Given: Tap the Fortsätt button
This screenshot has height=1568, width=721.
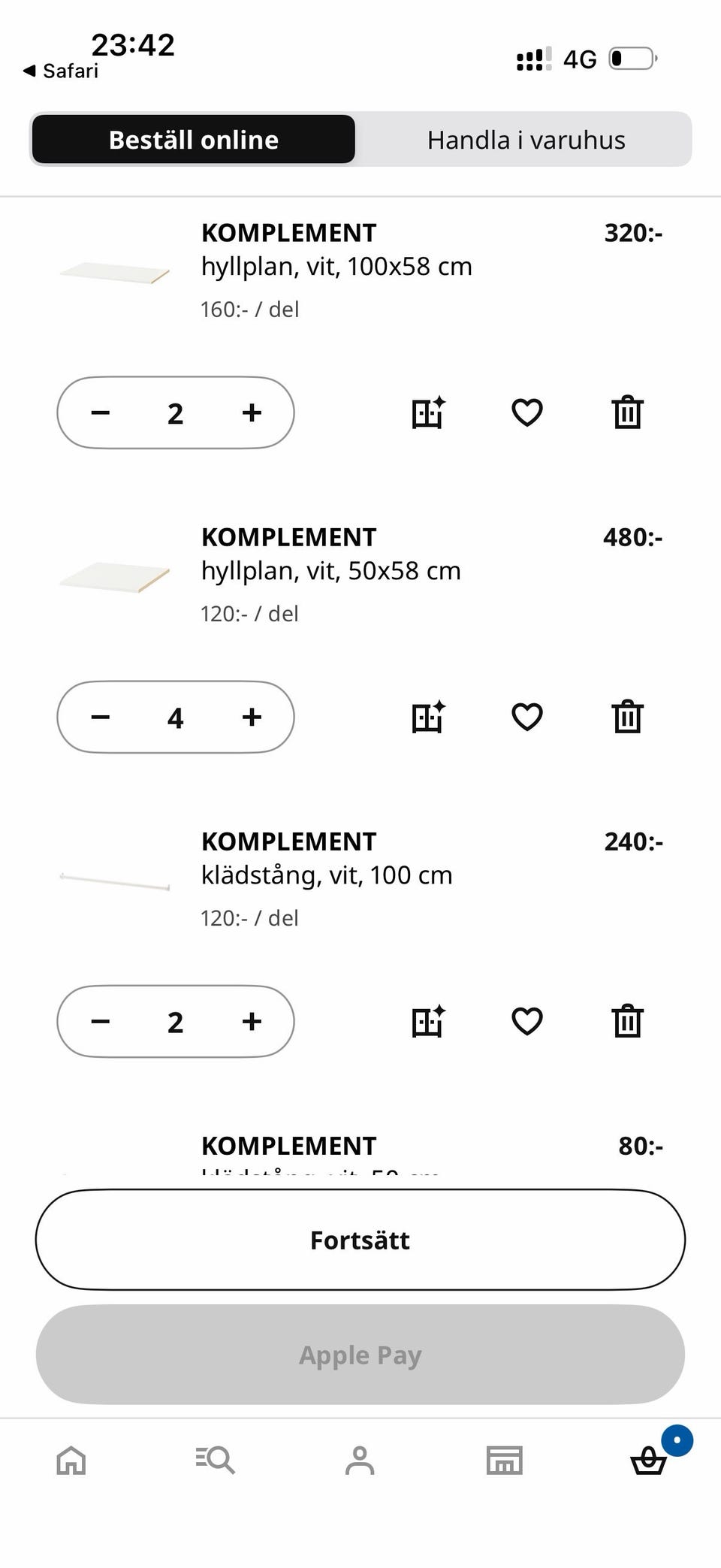Looking at the screenshot, I should tap(360, 1240).
